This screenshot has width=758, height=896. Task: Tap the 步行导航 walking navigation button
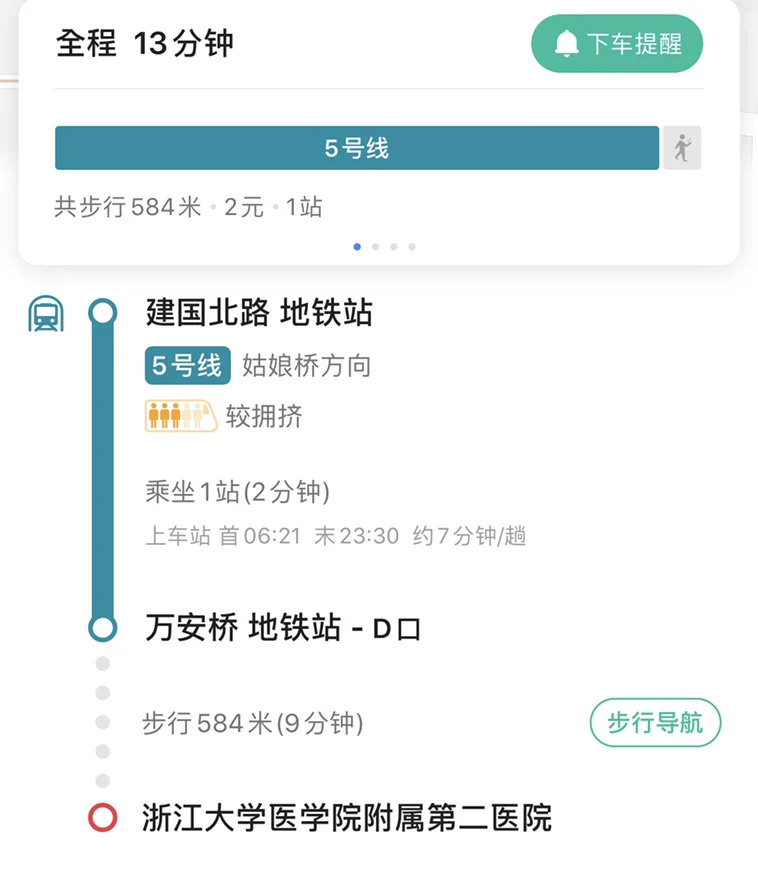point(654,722)
